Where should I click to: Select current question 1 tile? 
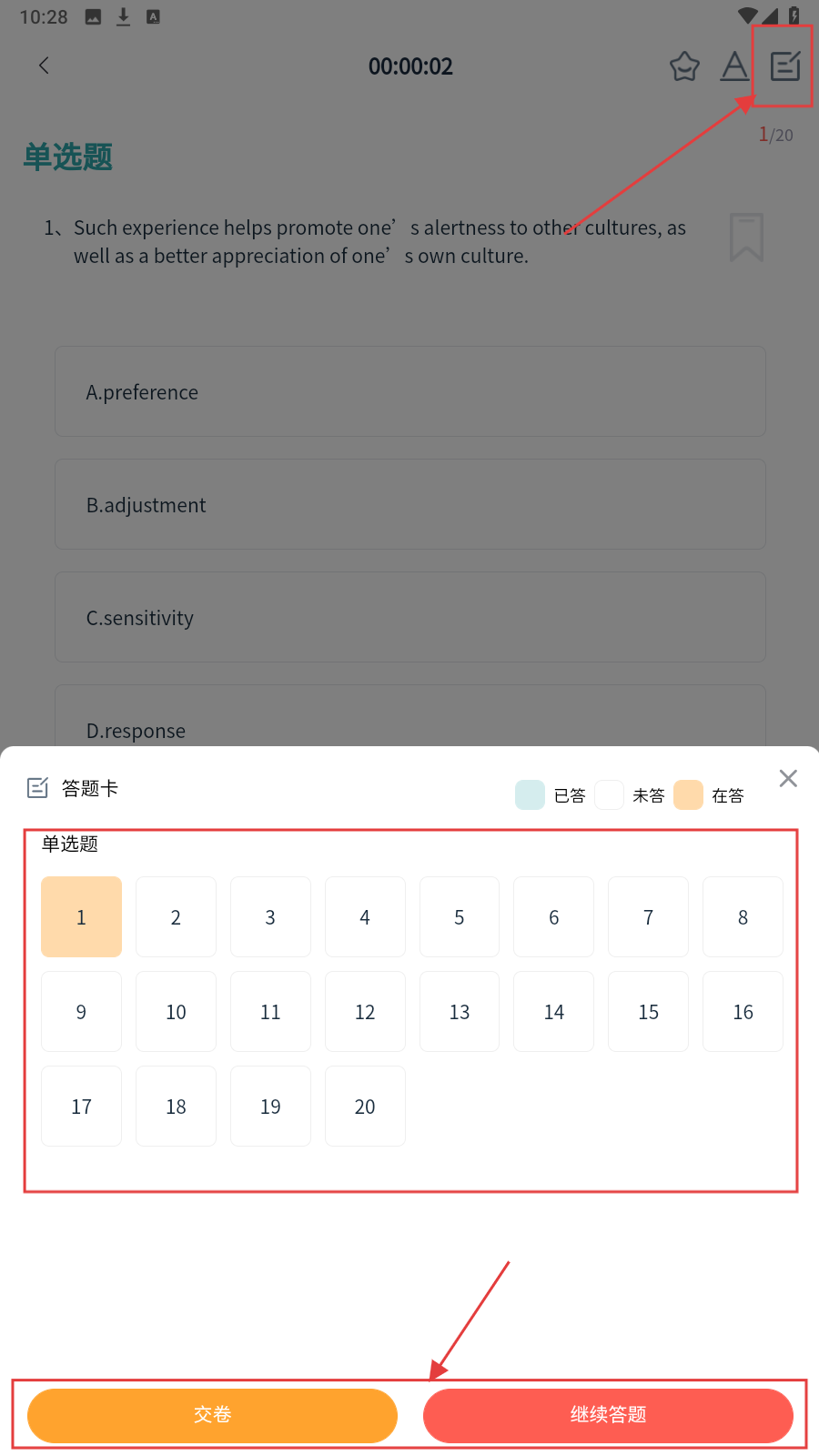[x=81, y=917]
